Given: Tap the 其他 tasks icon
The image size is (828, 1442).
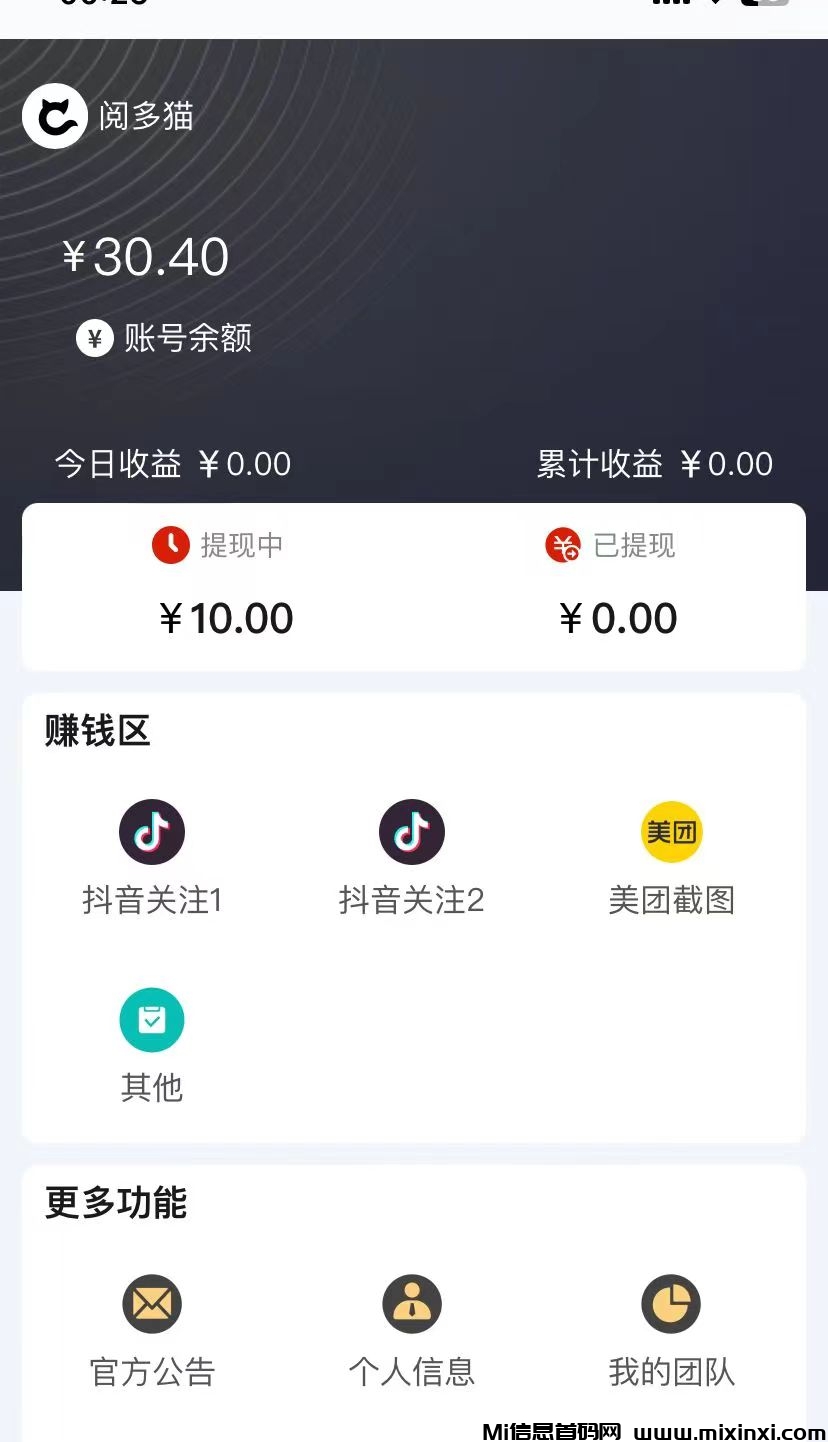Looking at the screenshot, I should pos(151,1019).
